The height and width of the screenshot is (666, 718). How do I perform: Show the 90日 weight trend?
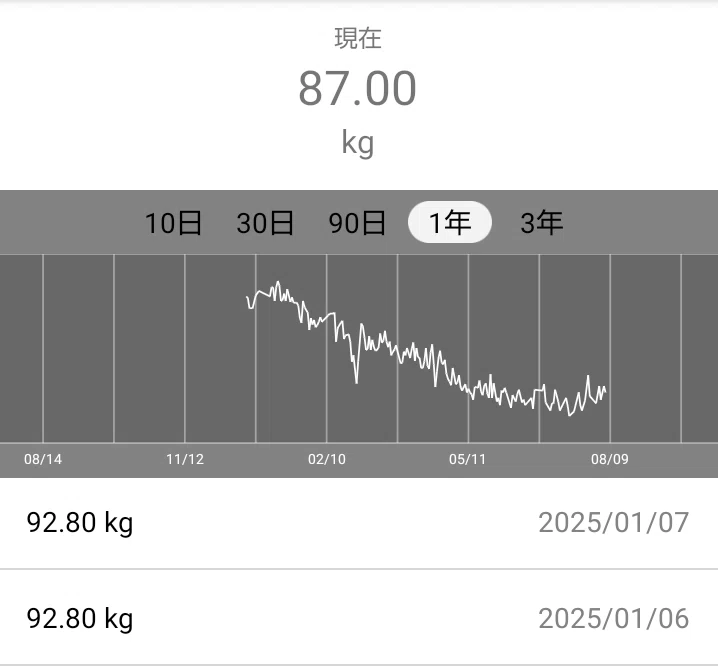(x=357, y=223)
